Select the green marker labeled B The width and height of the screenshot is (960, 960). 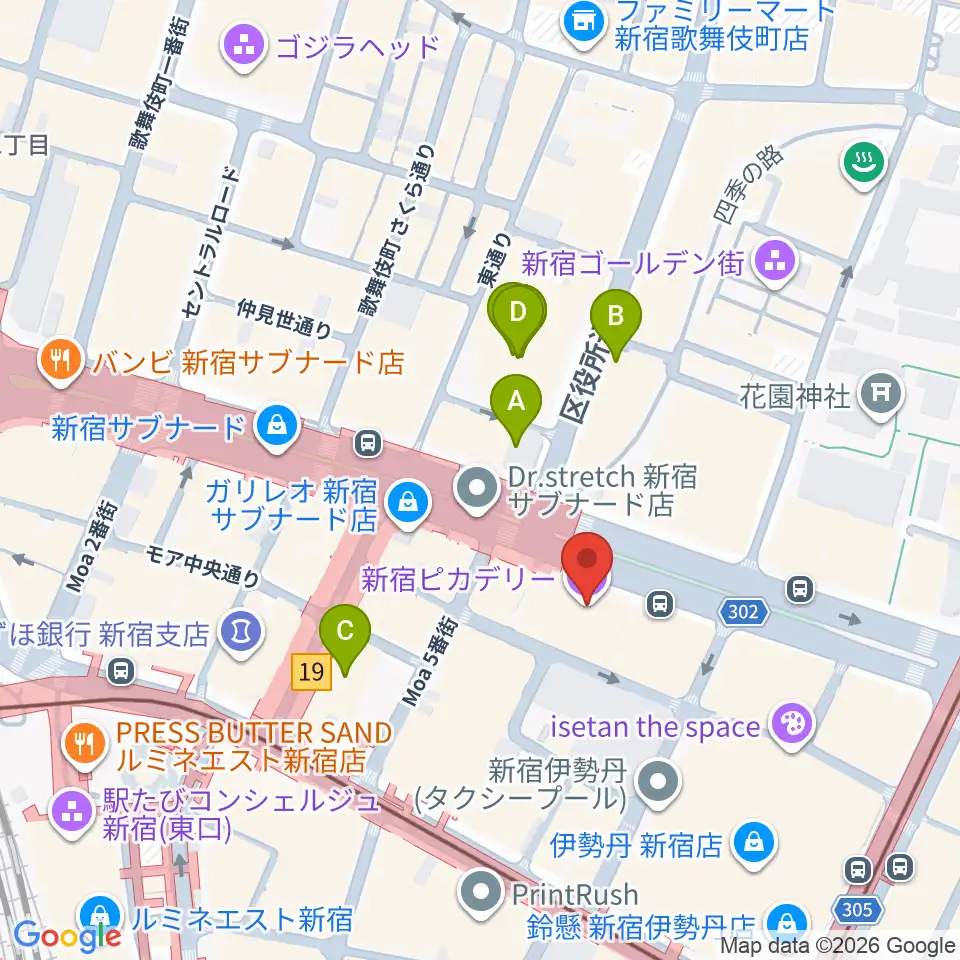(616, 323)
